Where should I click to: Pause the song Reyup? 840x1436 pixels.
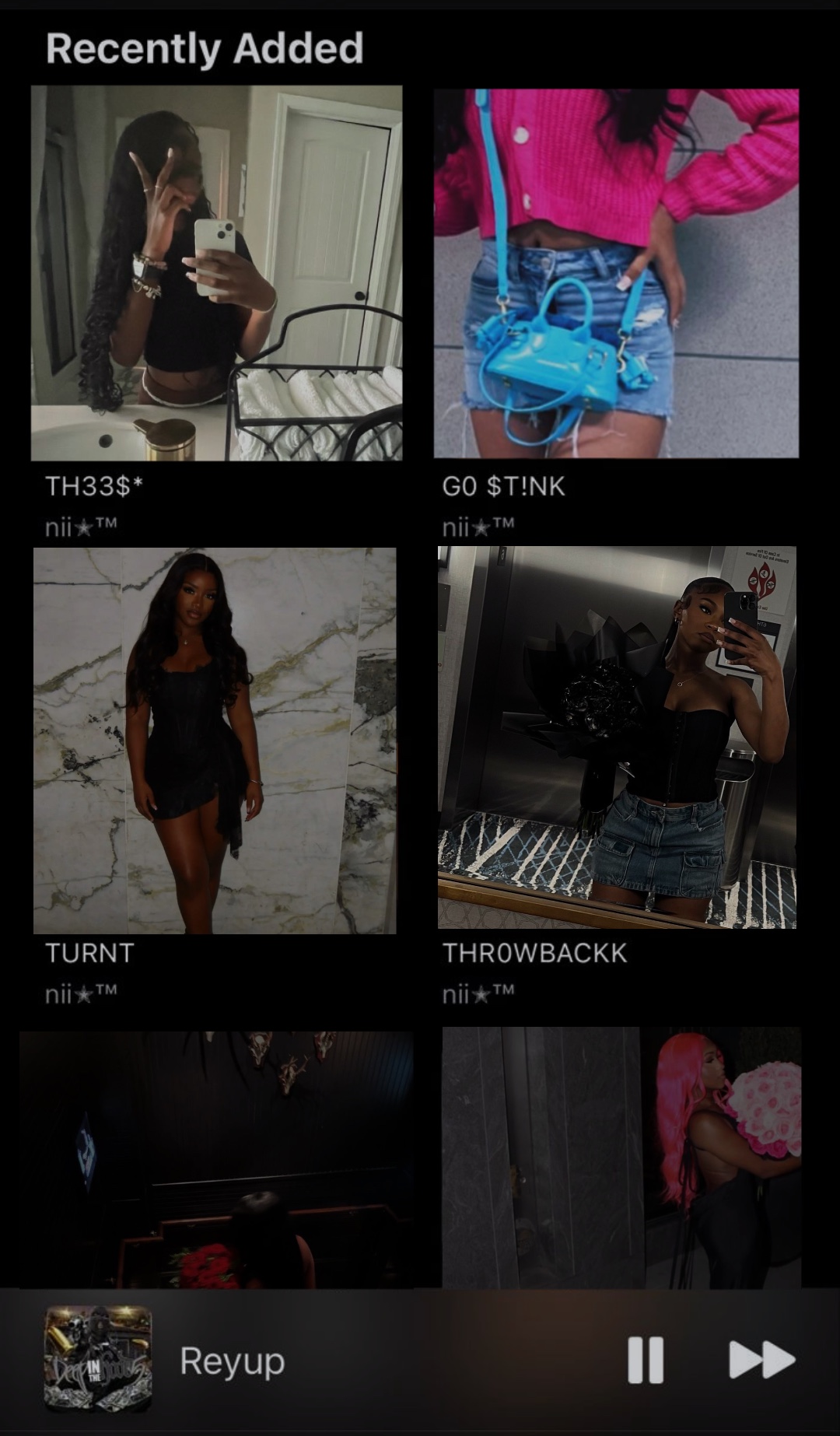pyautogui.click(x=646, y=1361)
